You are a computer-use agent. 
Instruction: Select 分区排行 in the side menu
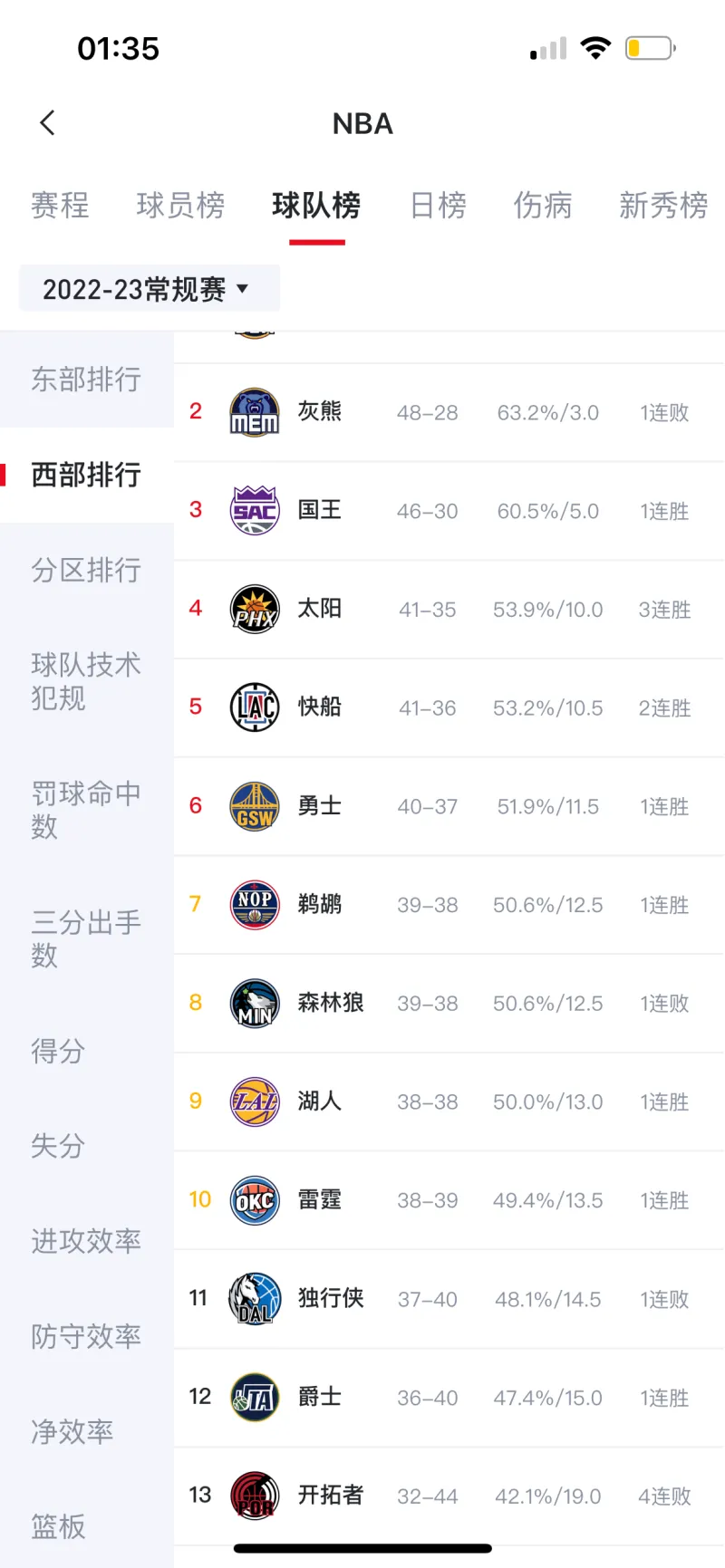(x=87, y=570)
